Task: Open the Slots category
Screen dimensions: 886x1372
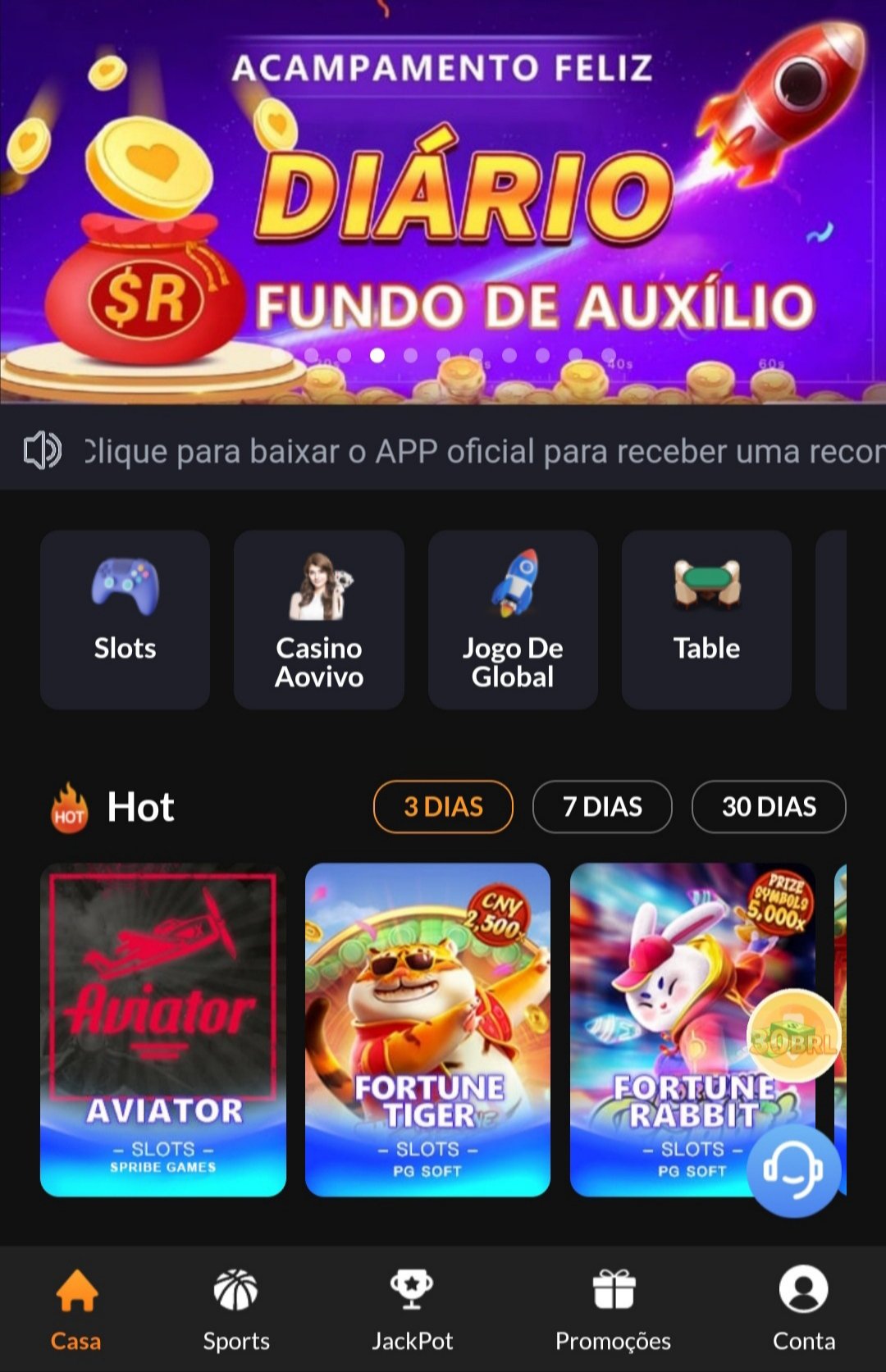Action: (x=125, y=620)
